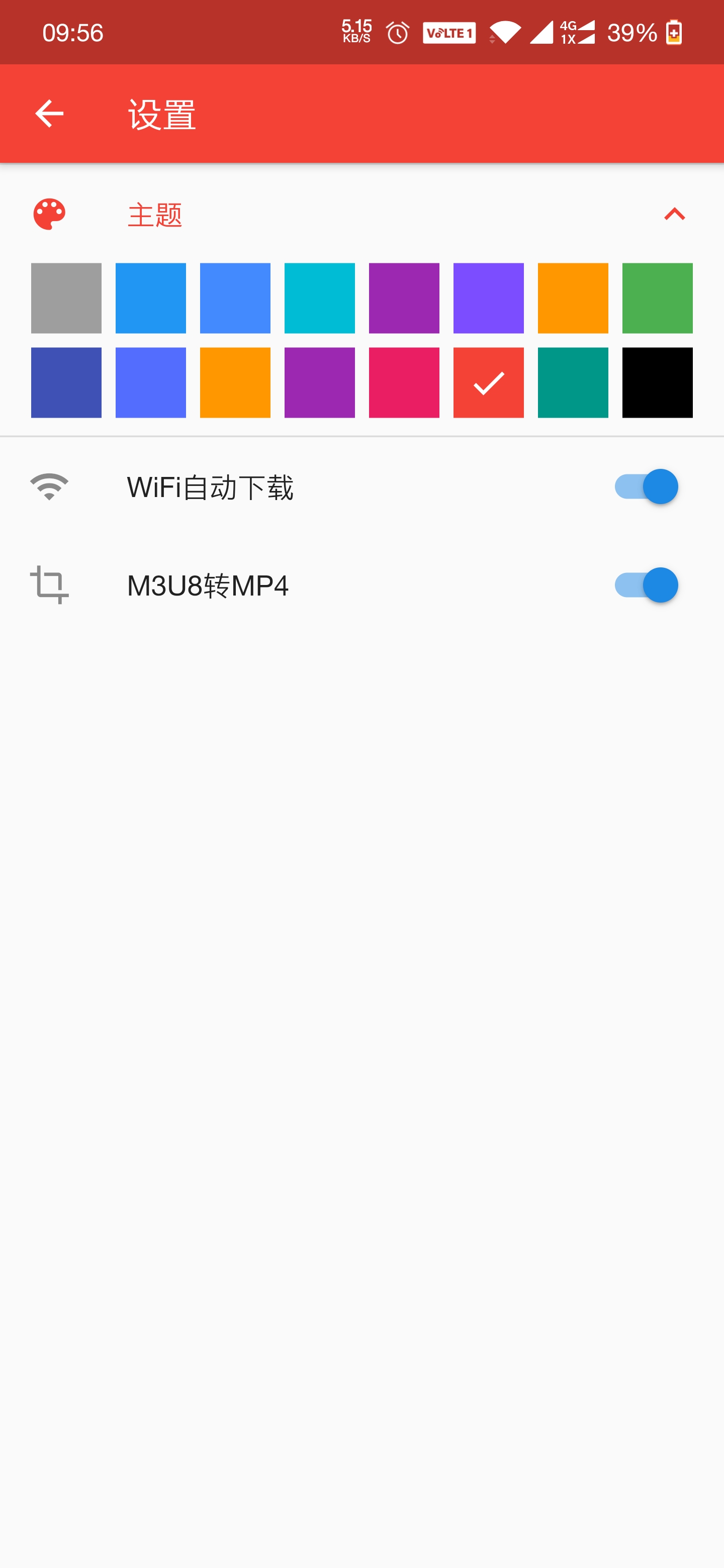The width and height of the screenshot is (724, 1568).
Task: Choose the dark indigo theme color
Action: (66, 383)
